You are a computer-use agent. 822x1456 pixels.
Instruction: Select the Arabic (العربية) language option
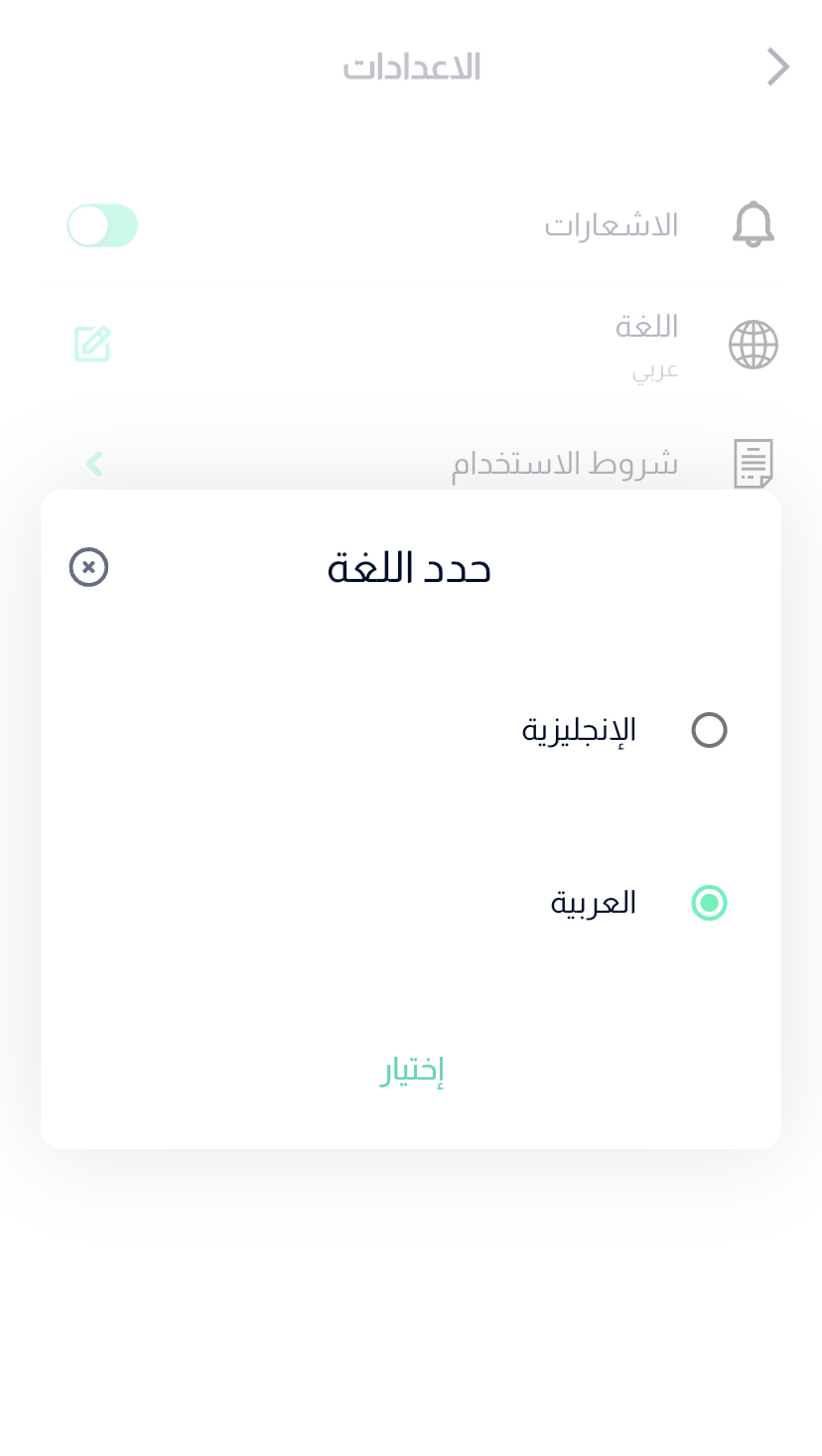(x=709, y=903)
